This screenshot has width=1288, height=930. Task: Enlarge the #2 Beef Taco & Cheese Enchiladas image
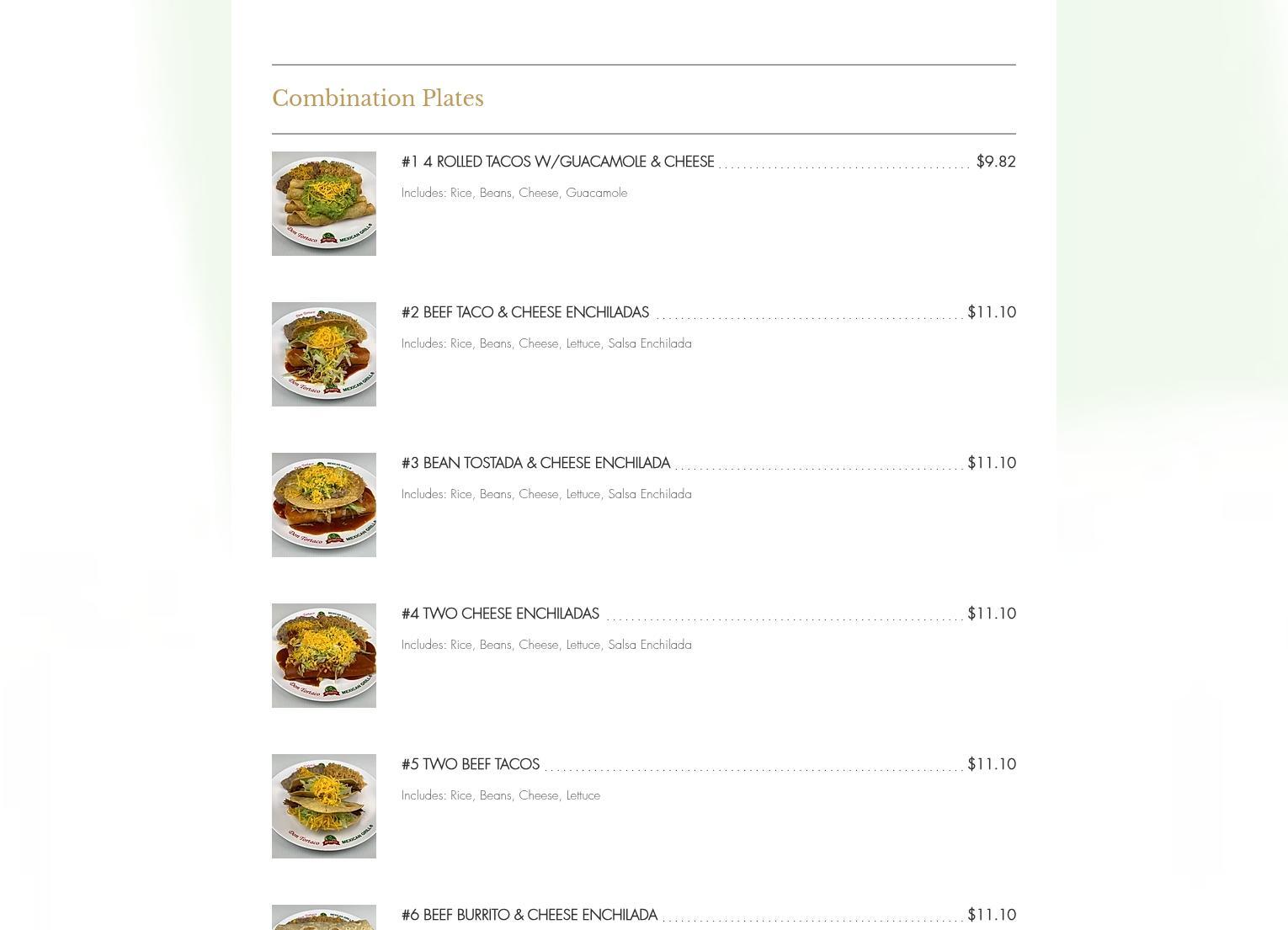point(323,354)
